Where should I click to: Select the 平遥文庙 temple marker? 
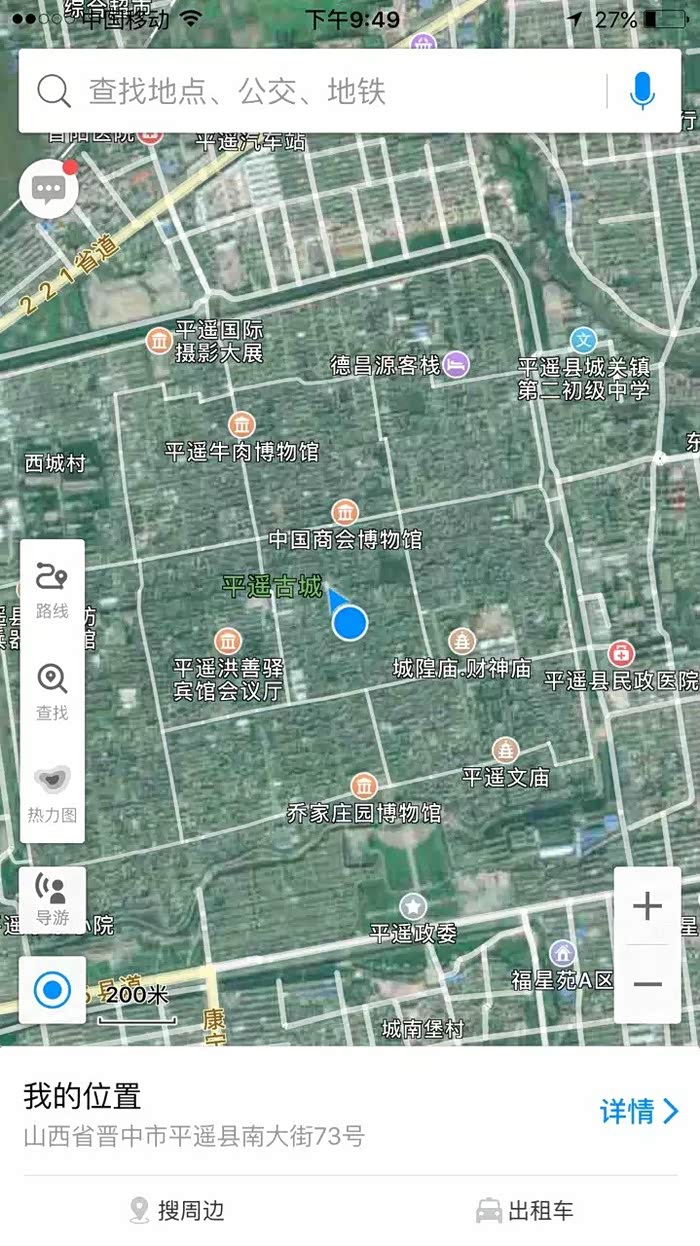505,750
